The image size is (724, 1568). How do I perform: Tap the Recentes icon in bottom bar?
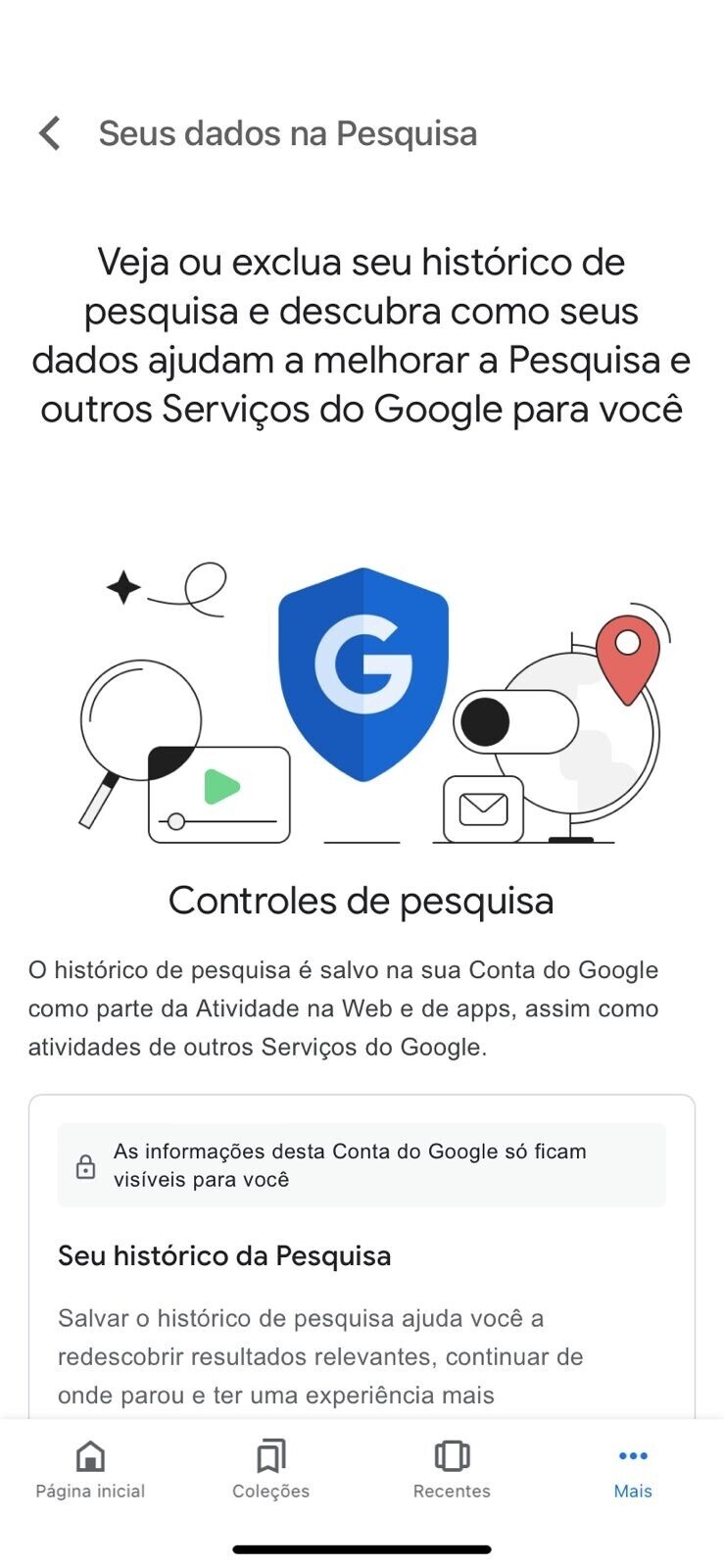[x=452, y=1457]
